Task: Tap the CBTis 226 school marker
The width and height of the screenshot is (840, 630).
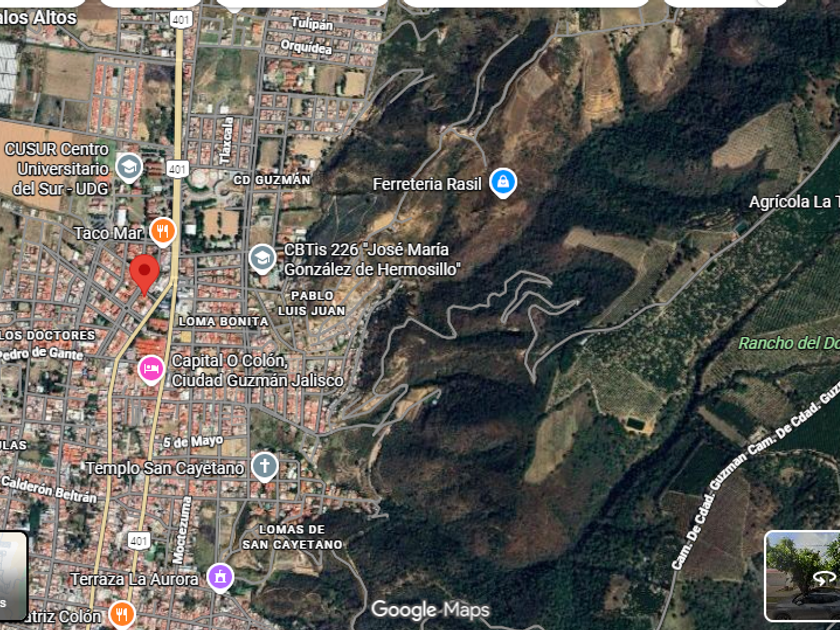Action: click(x=262, y=258)
